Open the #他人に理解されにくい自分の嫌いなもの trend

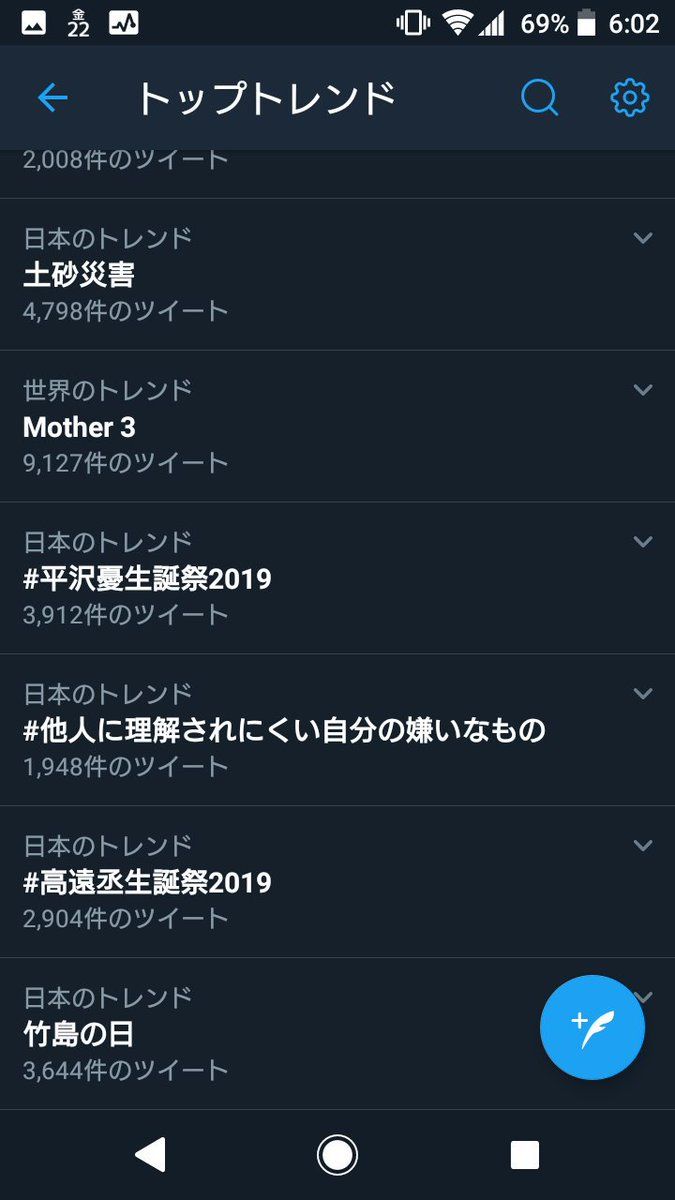[x=284, y=731]
